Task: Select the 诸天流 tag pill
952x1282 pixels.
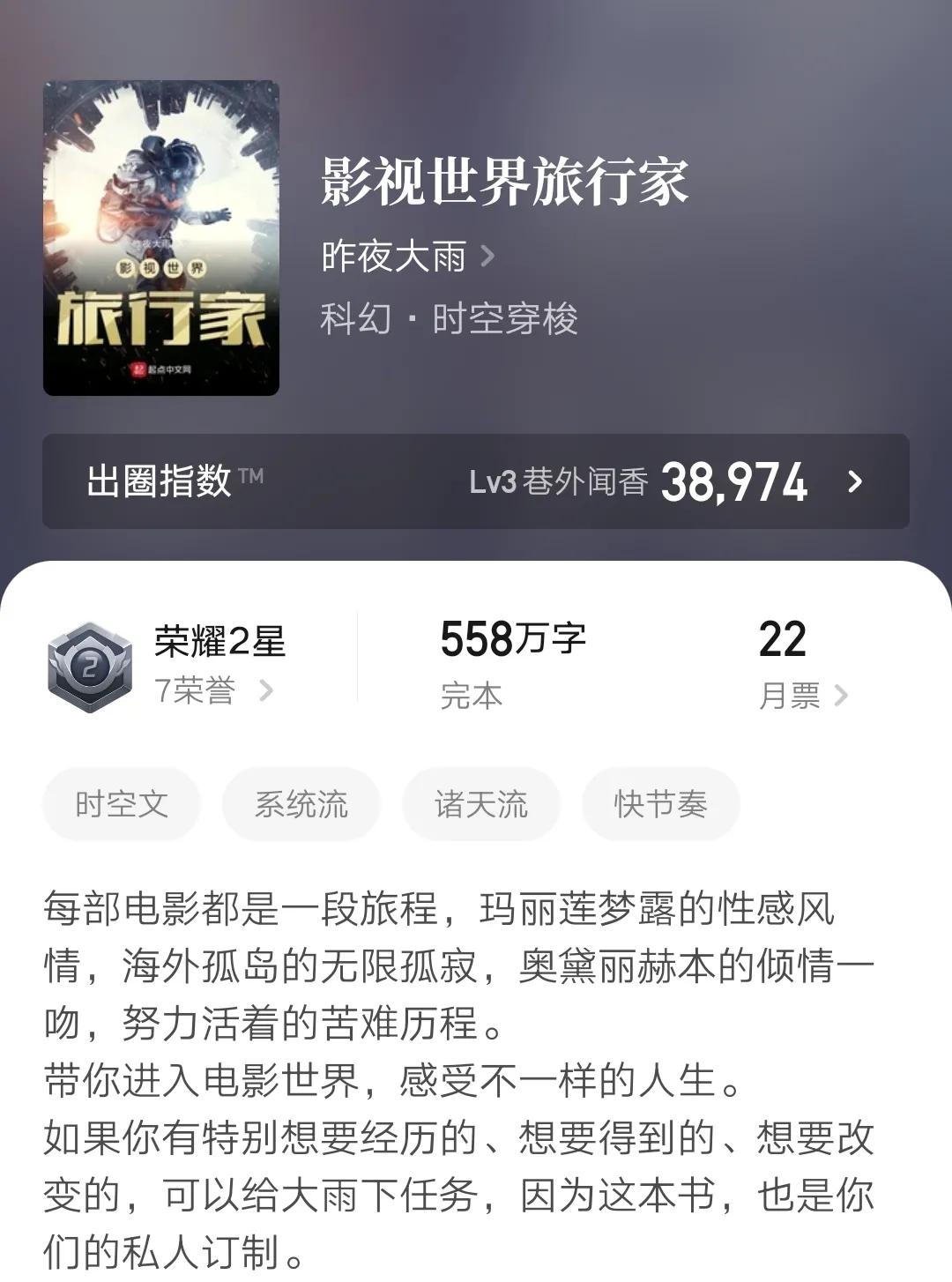Action: tap(481, 802)
